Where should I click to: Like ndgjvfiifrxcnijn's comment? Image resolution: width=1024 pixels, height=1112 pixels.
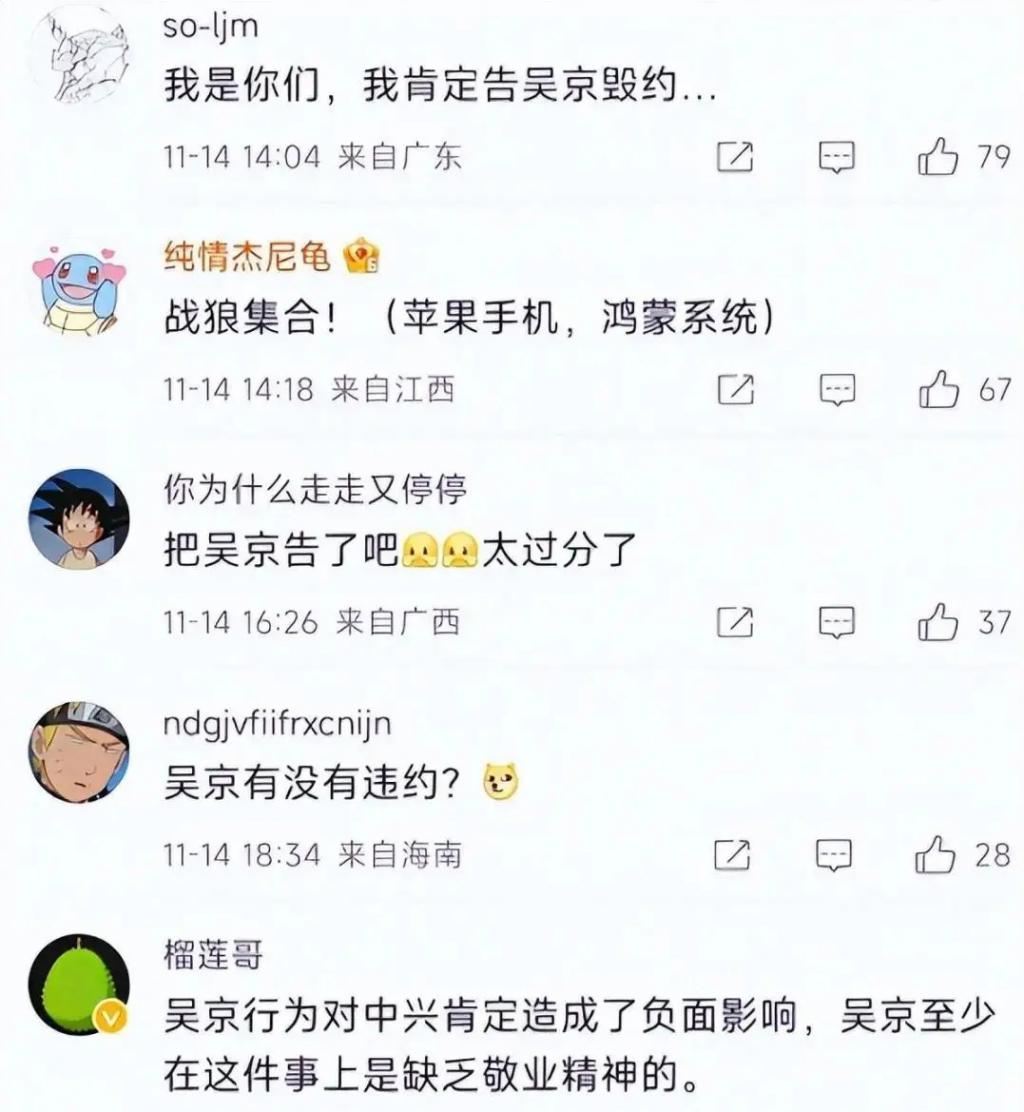pyautogui.click(x=936, y=855)
